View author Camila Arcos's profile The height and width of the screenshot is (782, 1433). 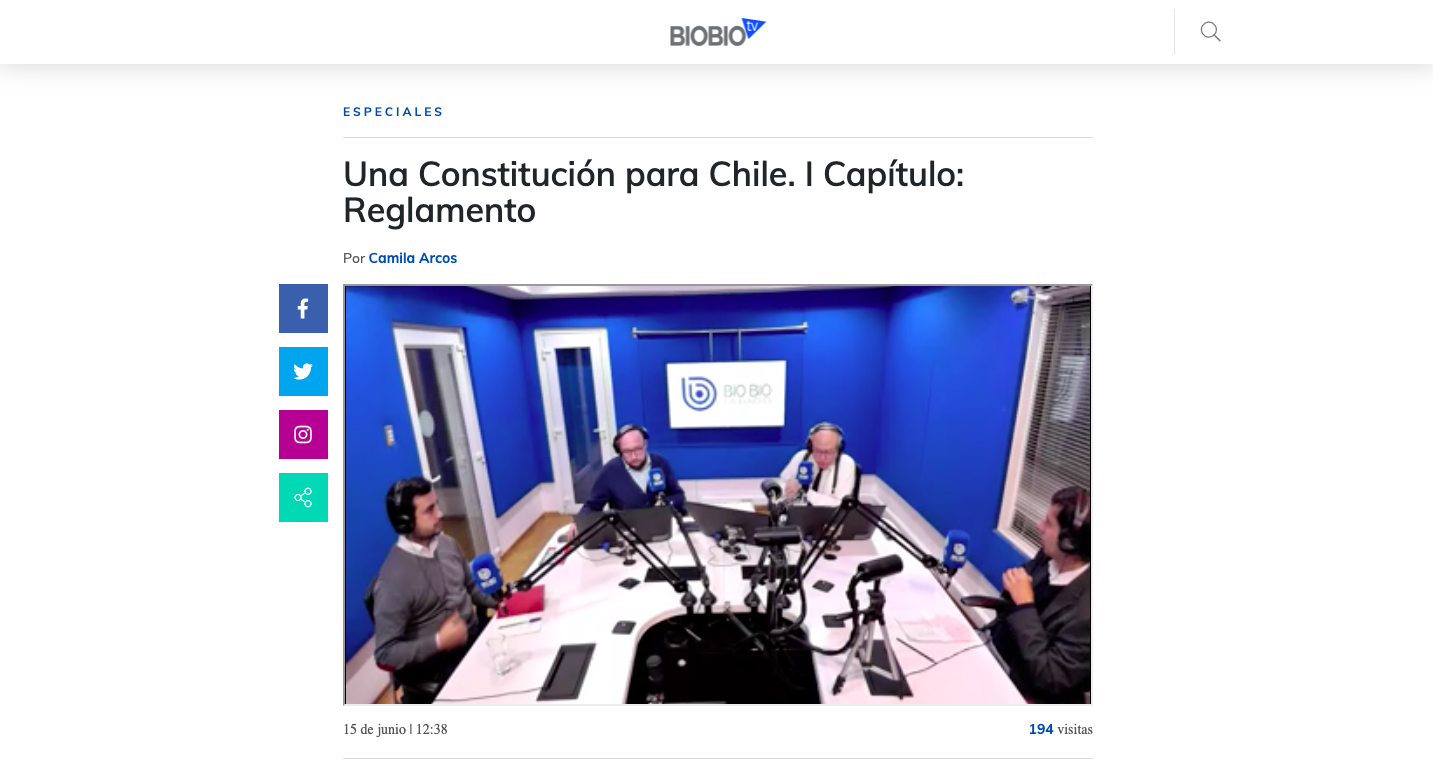[x=412, y=258]
